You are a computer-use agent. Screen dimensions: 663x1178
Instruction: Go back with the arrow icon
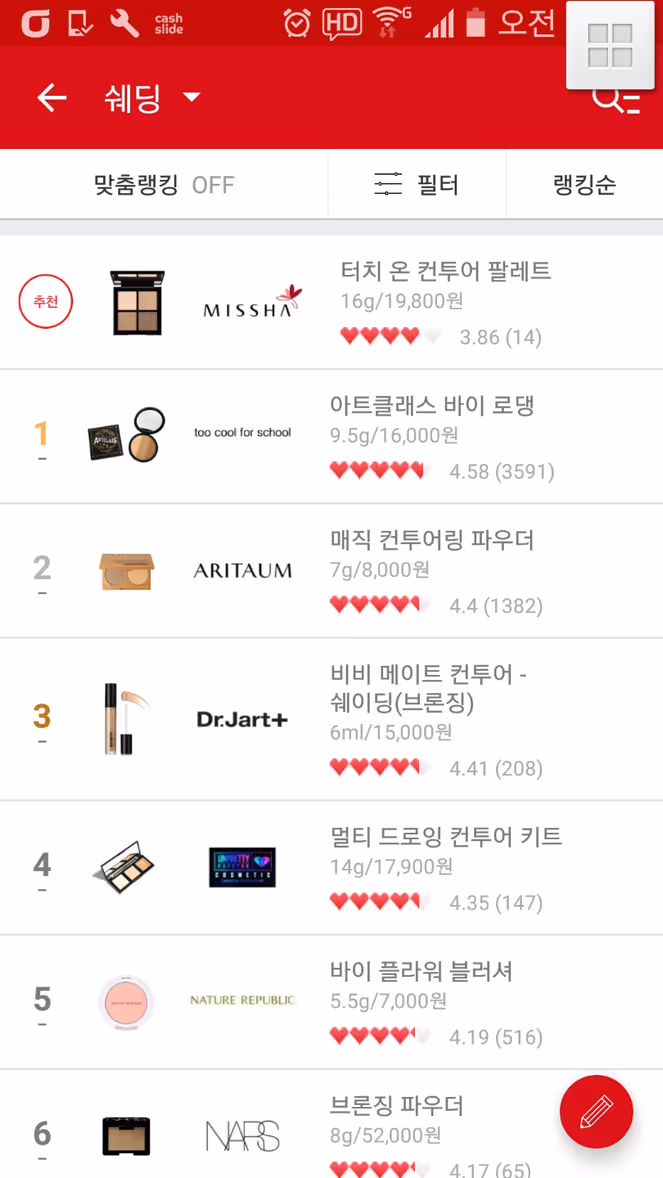[x=52, y=98]
